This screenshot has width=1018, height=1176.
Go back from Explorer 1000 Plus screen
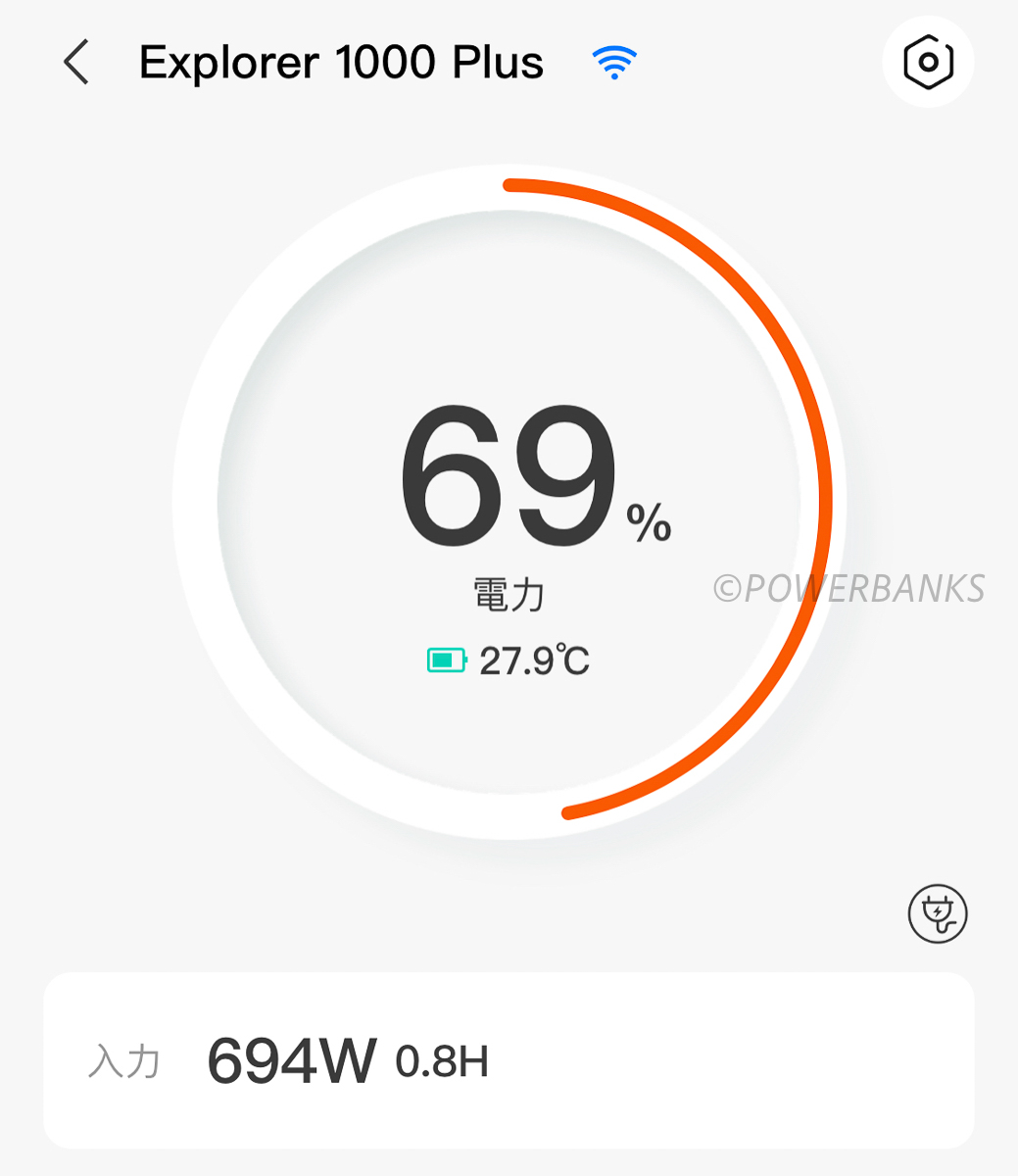76,63
